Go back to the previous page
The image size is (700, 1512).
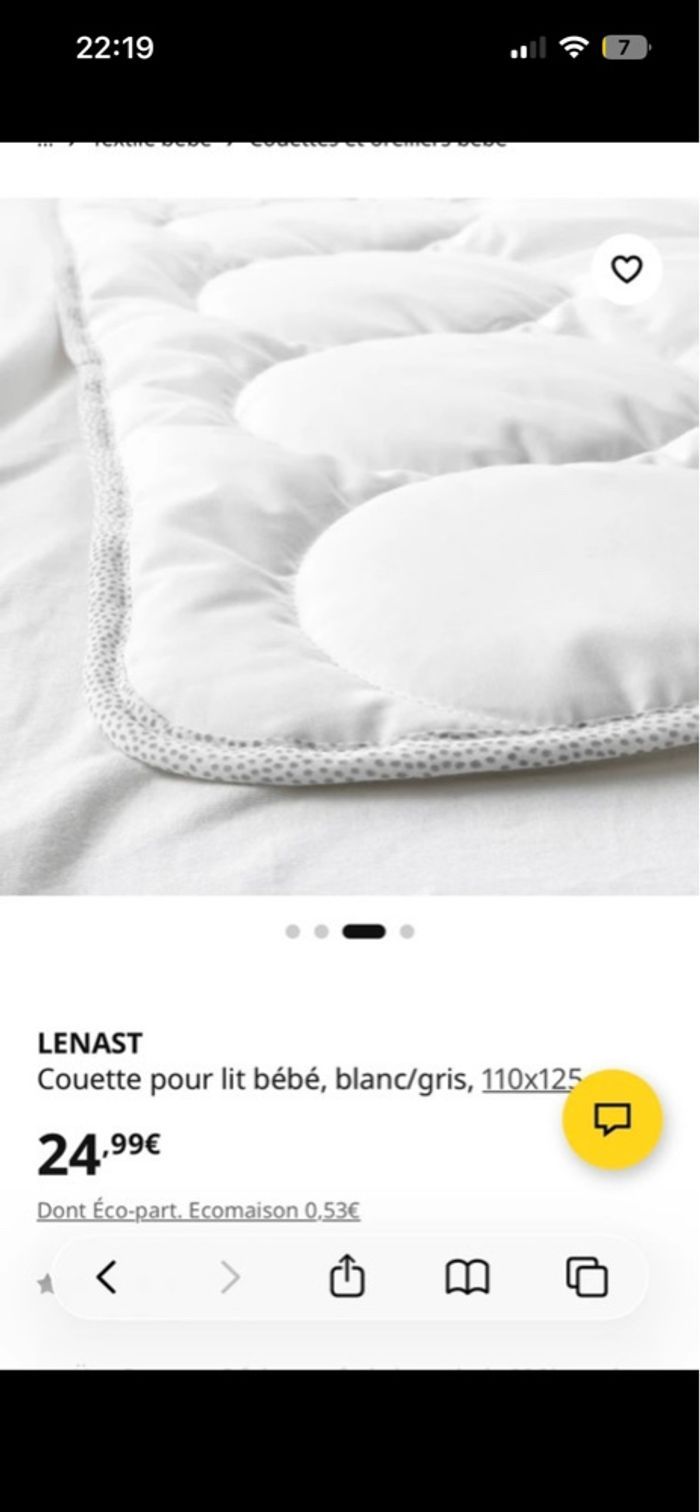pyautogui.click(x=107, y=1277)
